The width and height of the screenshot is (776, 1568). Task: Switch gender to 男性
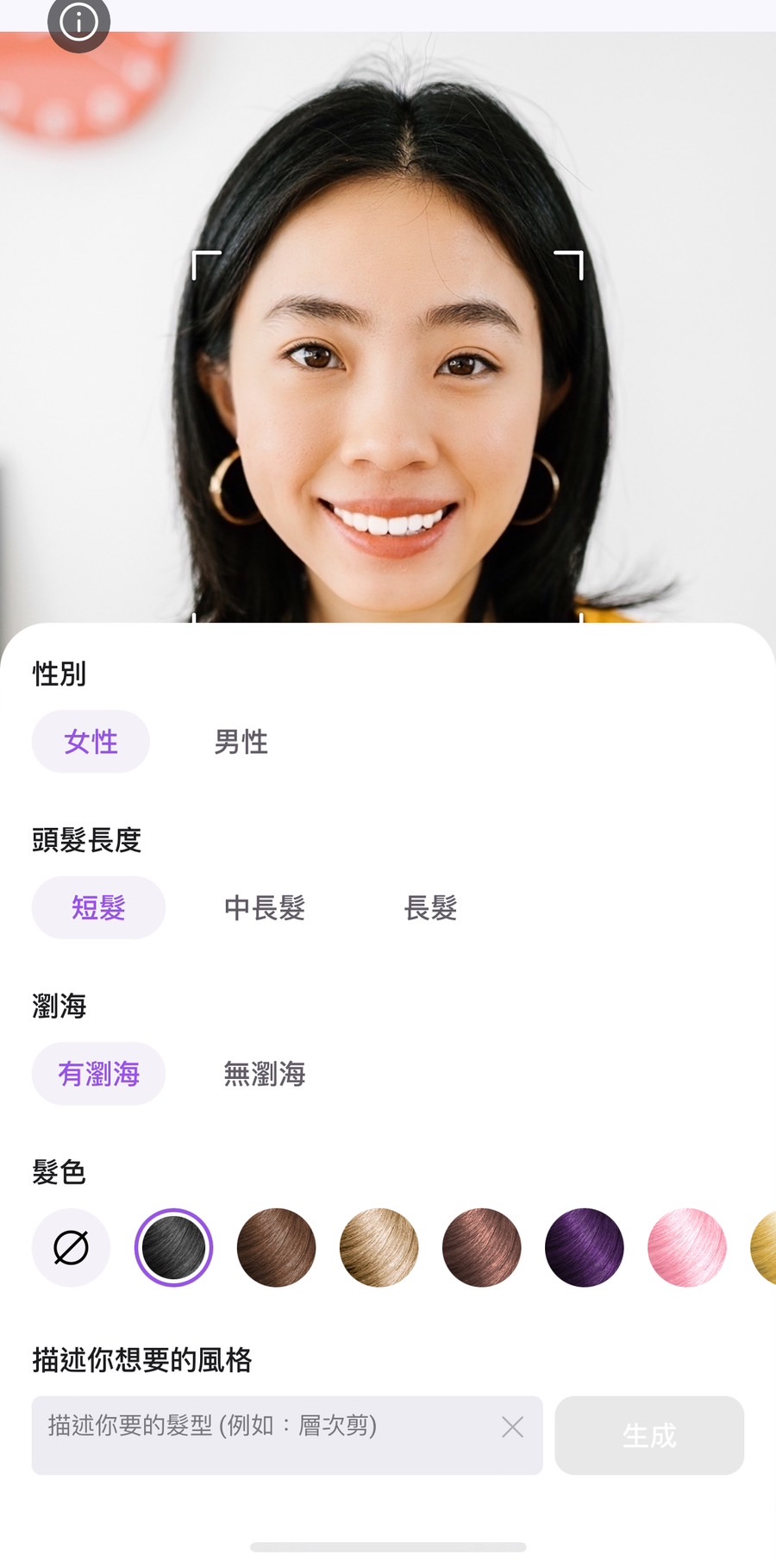click(242, 742)
